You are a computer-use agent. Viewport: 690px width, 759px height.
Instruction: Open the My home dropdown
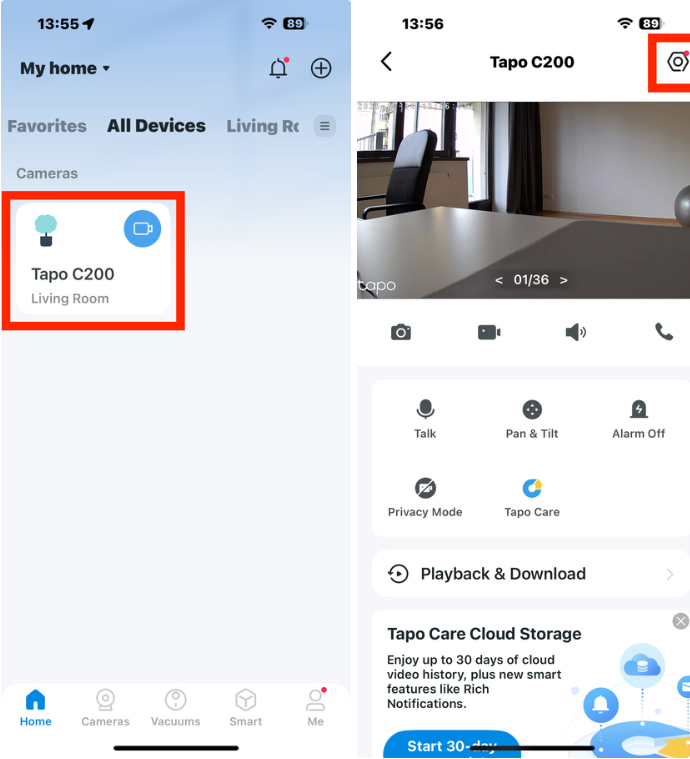pos(65,68)
